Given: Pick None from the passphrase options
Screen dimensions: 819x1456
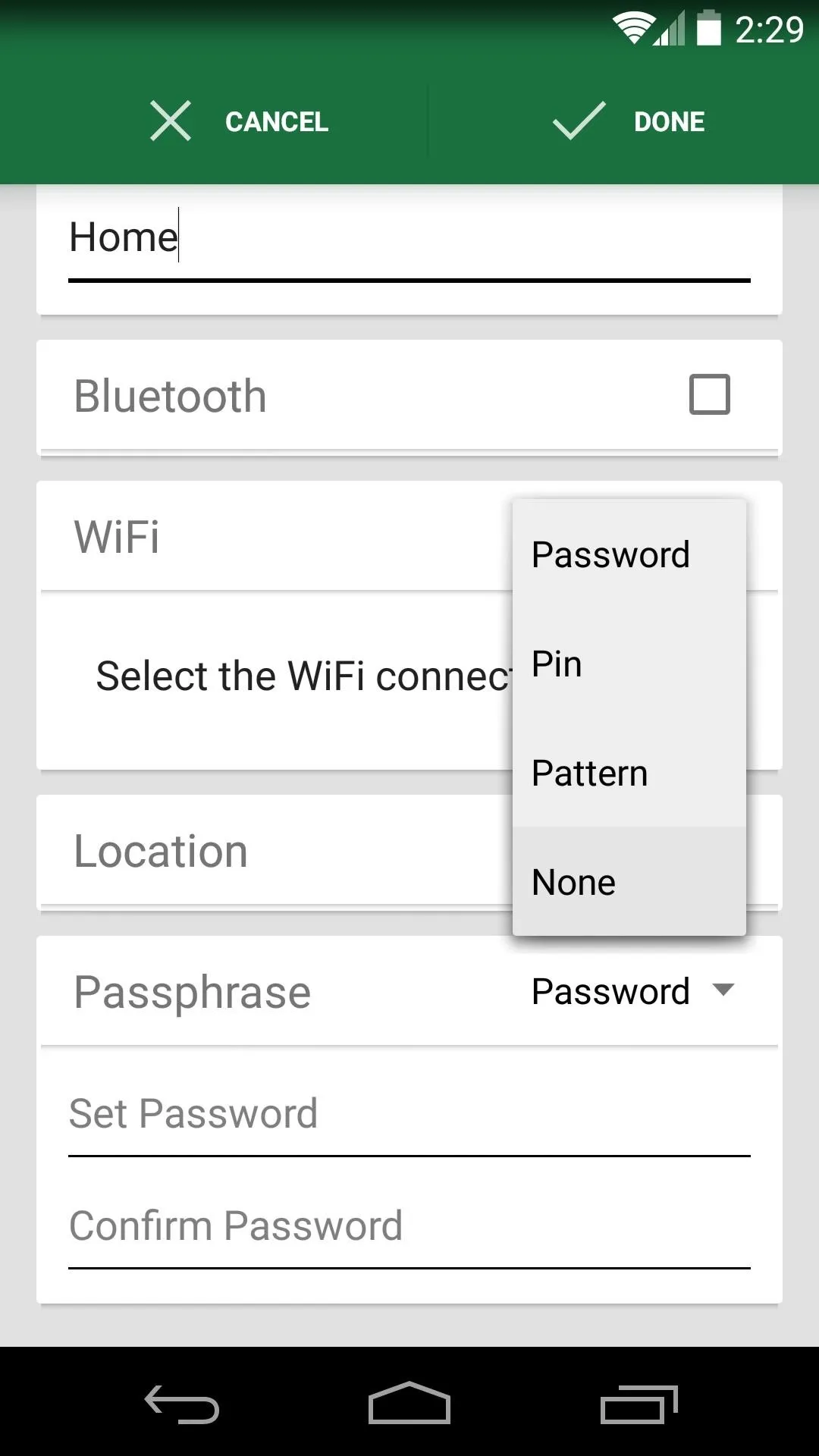Looking at the screenshot, I should click(x=629, y=882).
